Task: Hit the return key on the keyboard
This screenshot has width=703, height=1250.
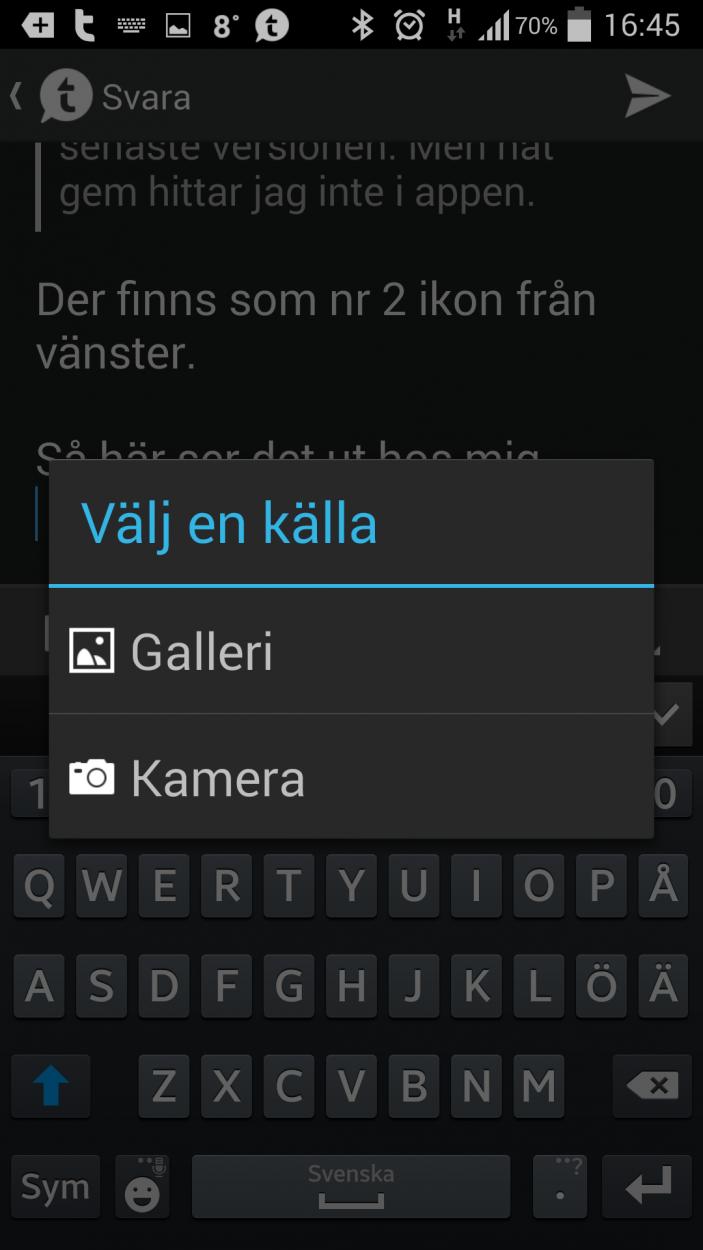Action: (647, 1187)
